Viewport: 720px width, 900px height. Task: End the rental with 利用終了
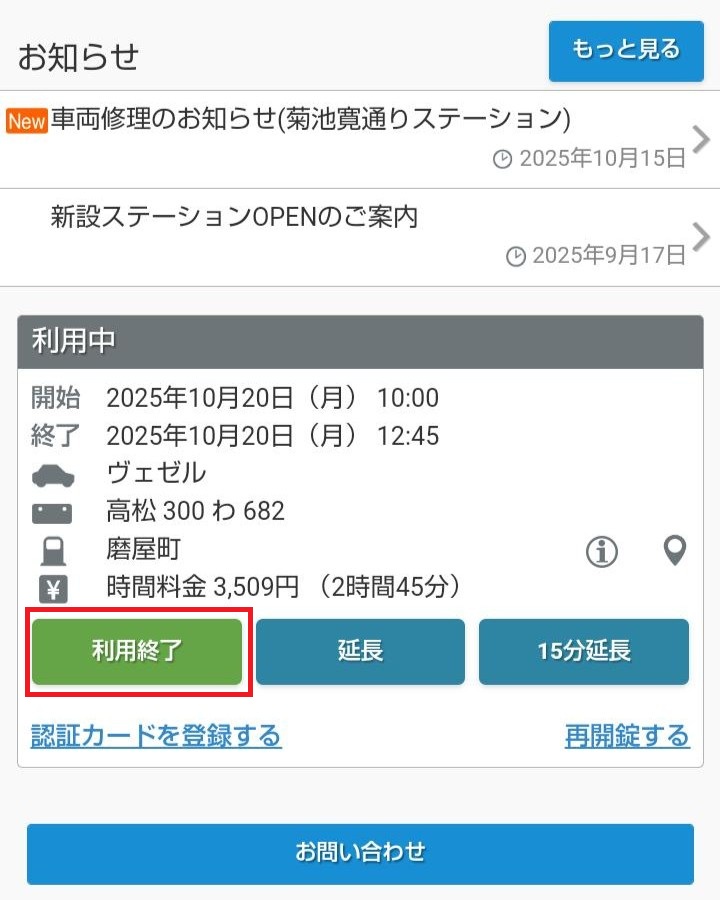(137, 652)
